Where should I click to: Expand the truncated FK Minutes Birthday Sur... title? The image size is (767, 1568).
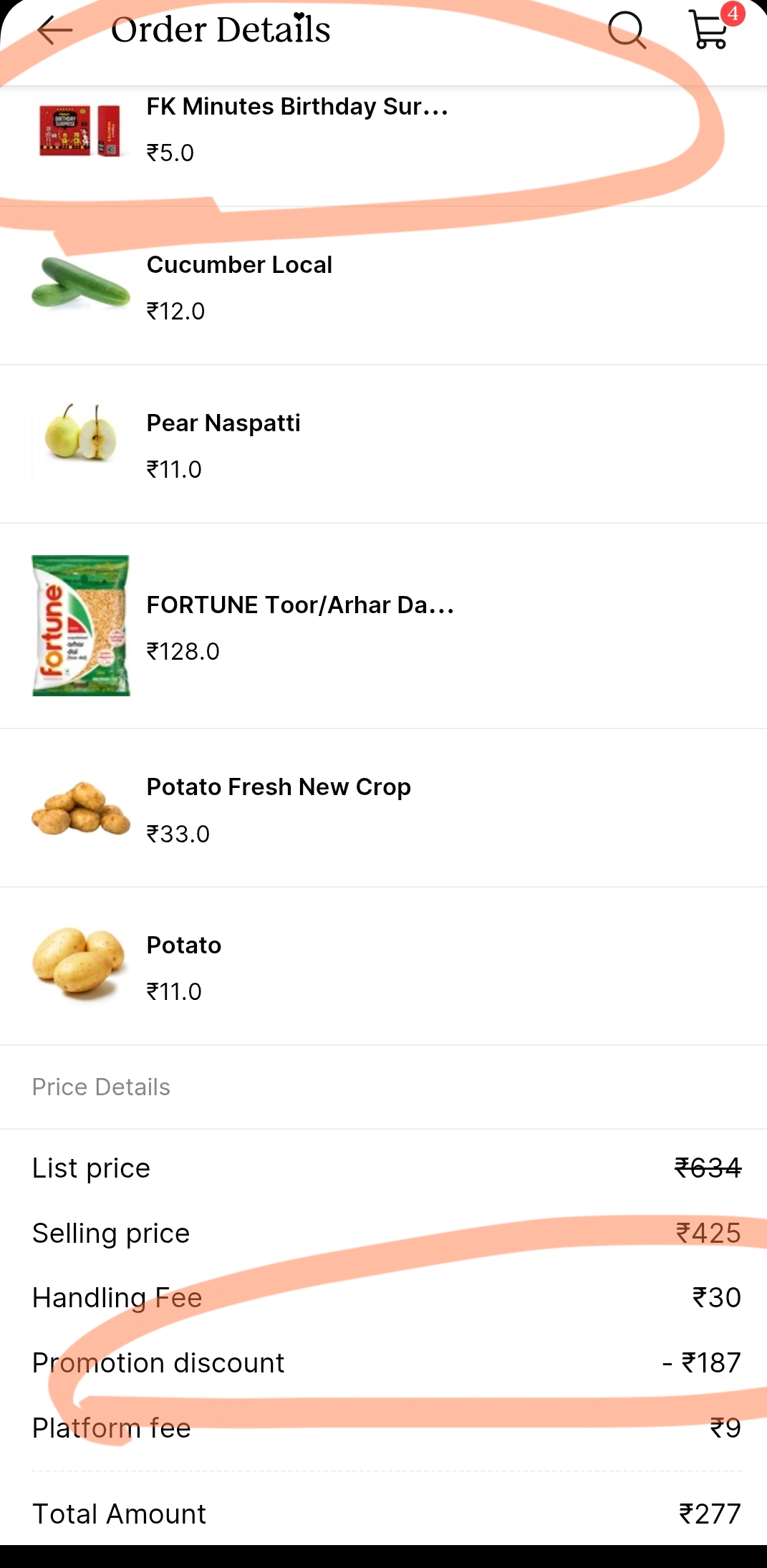tap(296, 107)
